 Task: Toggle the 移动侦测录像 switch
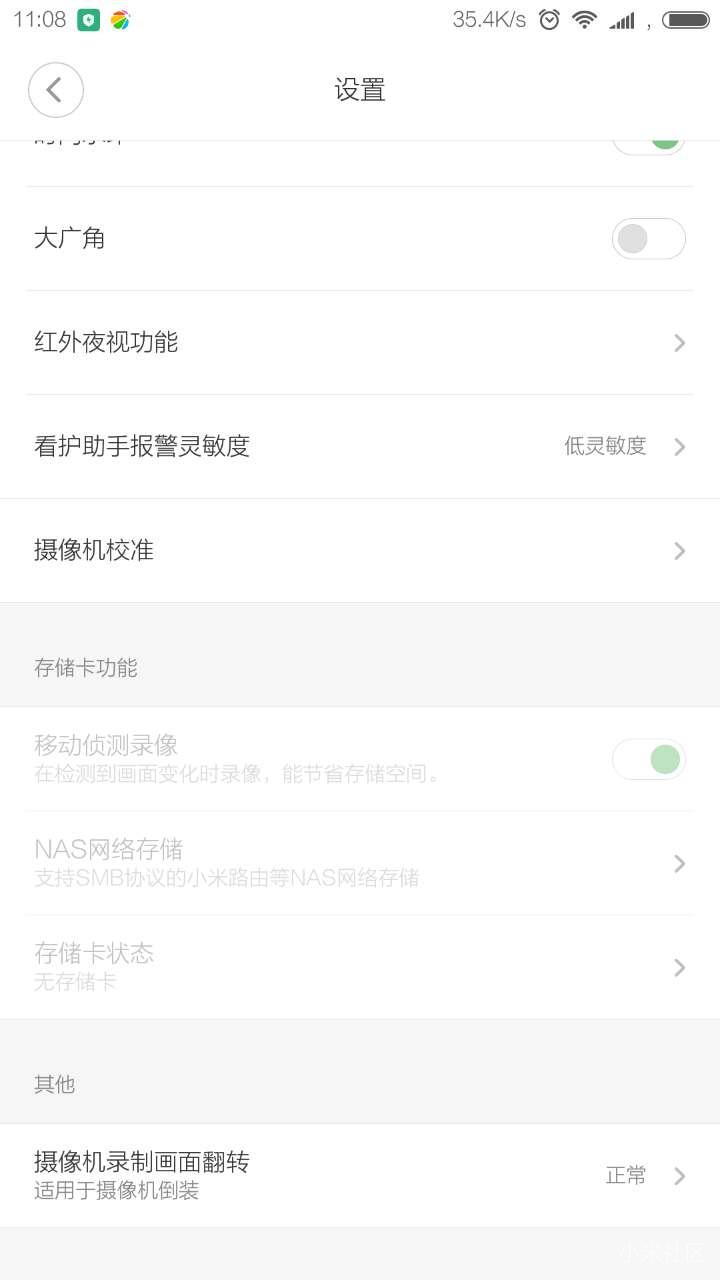(x=648, y=759)
